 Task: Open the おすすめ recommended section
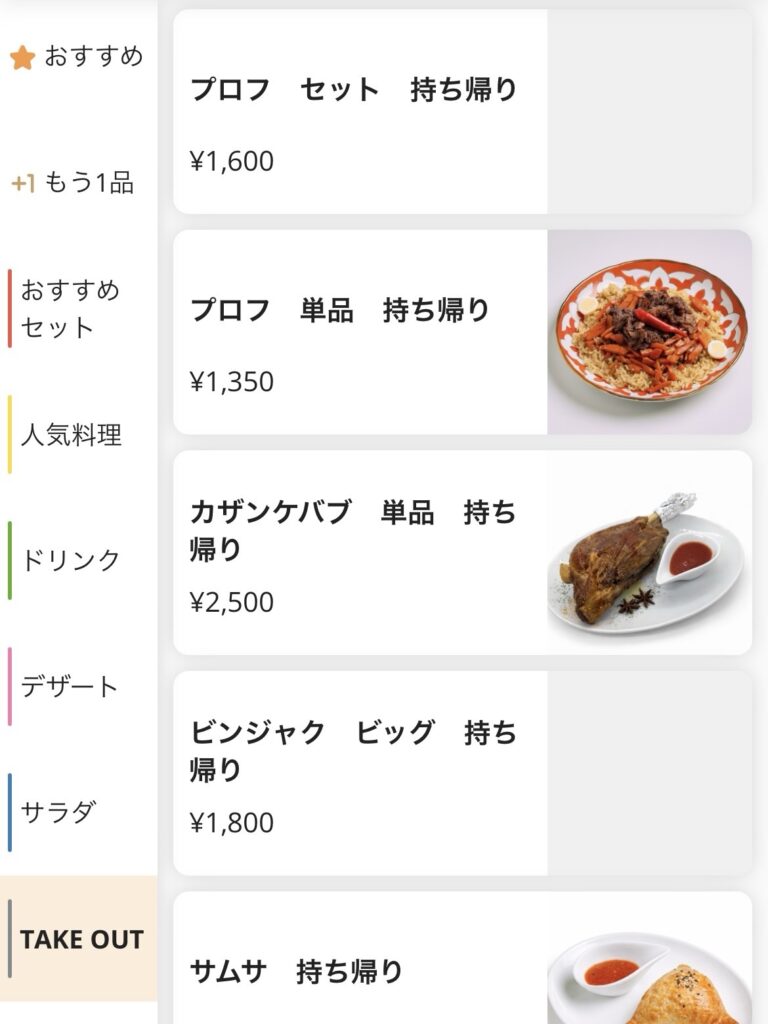coord(90,57)
